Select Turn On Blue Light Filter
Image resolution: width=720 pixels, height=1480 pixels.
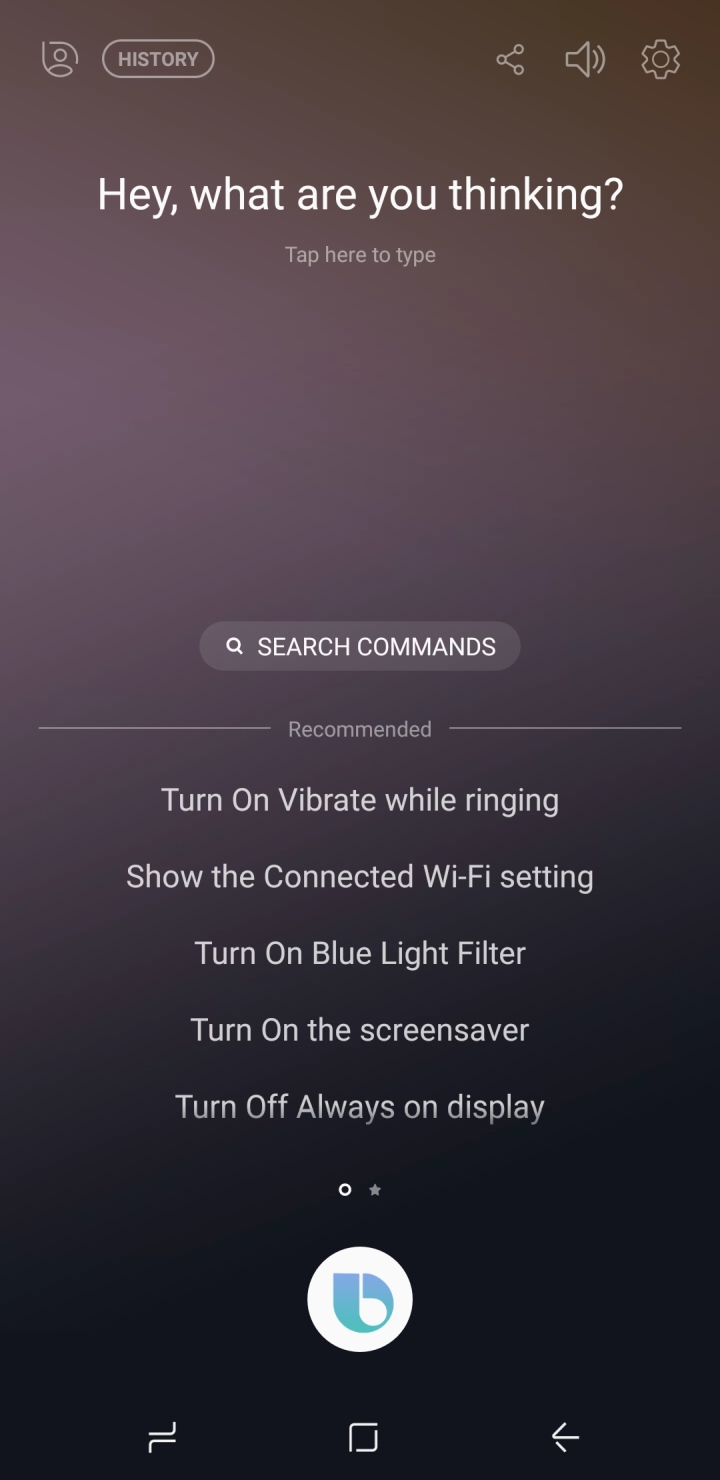pos(360,953)
